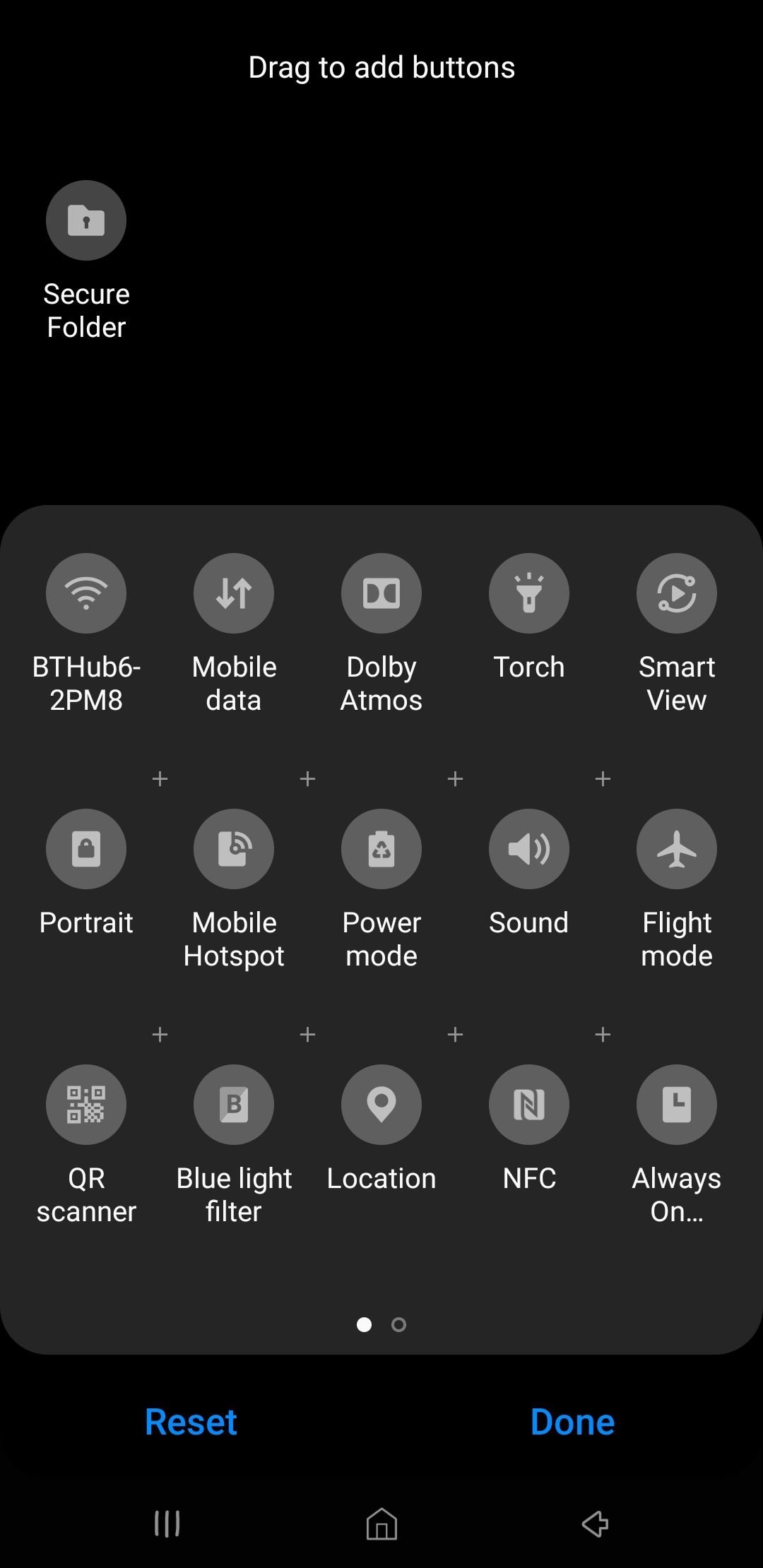This screenshot has height=1568, width=763.
Task: Tap the NFC tile
Action: [x=529, y=1105]
